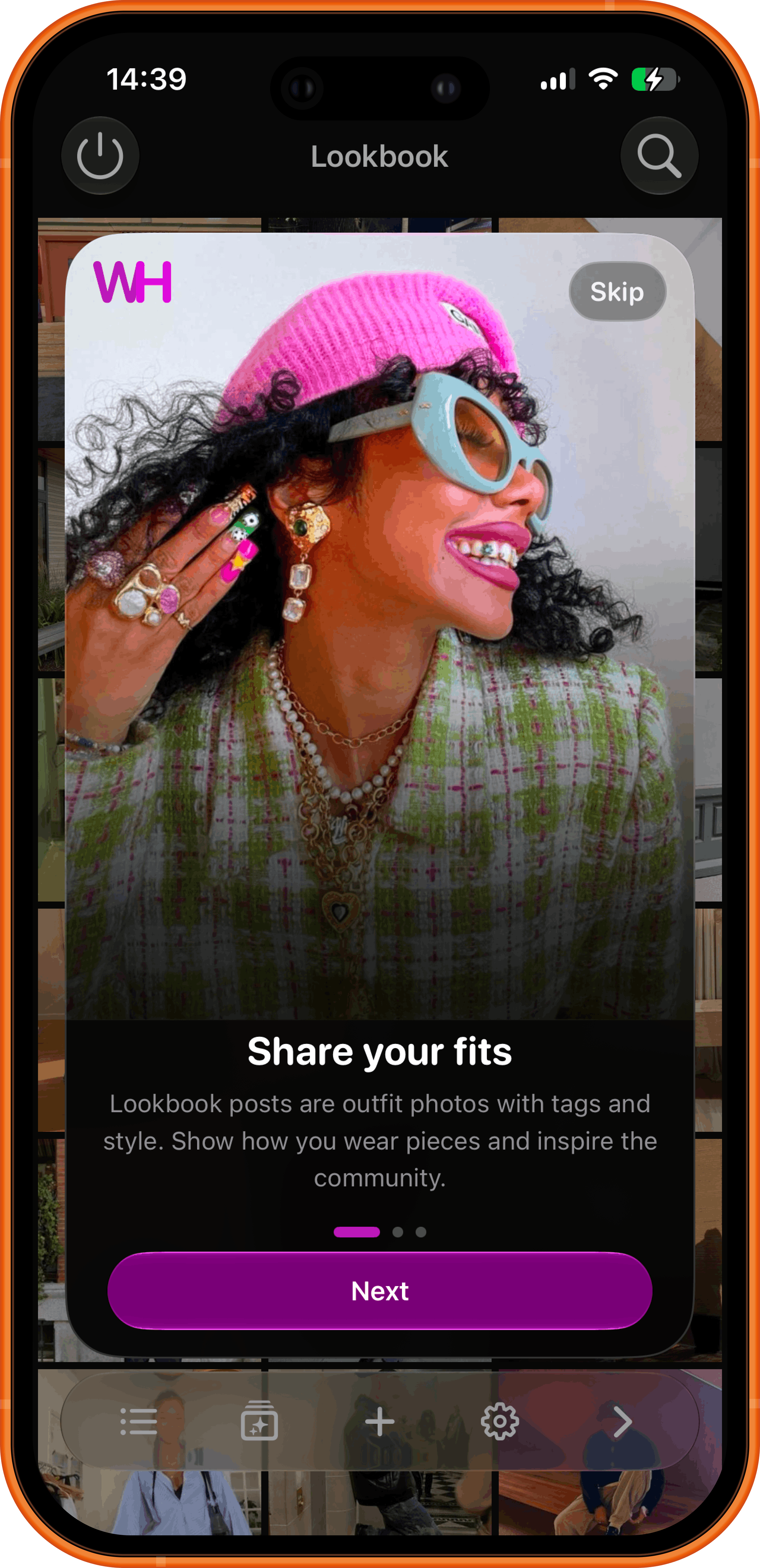This screenshot has height=1568, width=760.
Task: Tap the power icon in the header
Action: pos(100,156)
